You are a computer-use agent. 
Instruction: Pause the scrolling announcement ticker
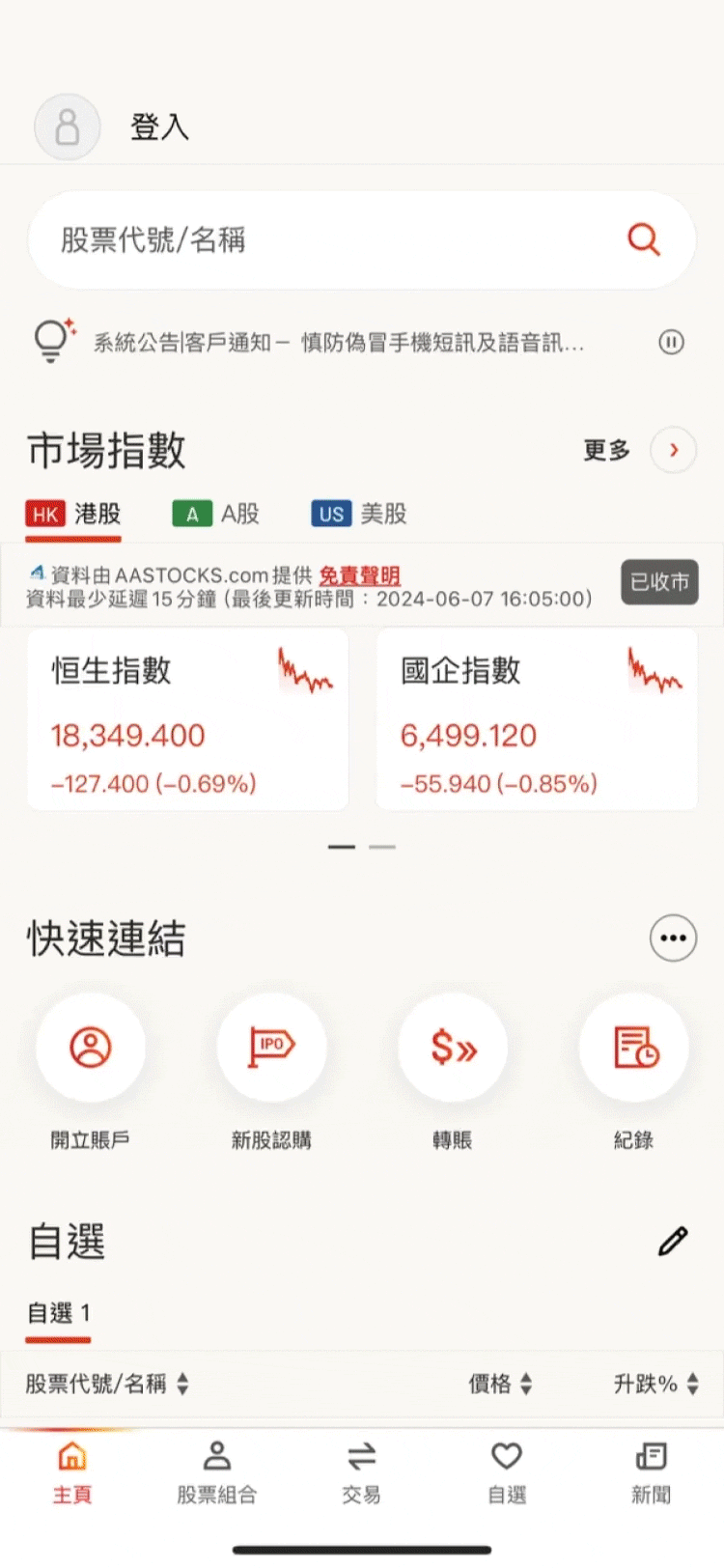click(672, 342)
